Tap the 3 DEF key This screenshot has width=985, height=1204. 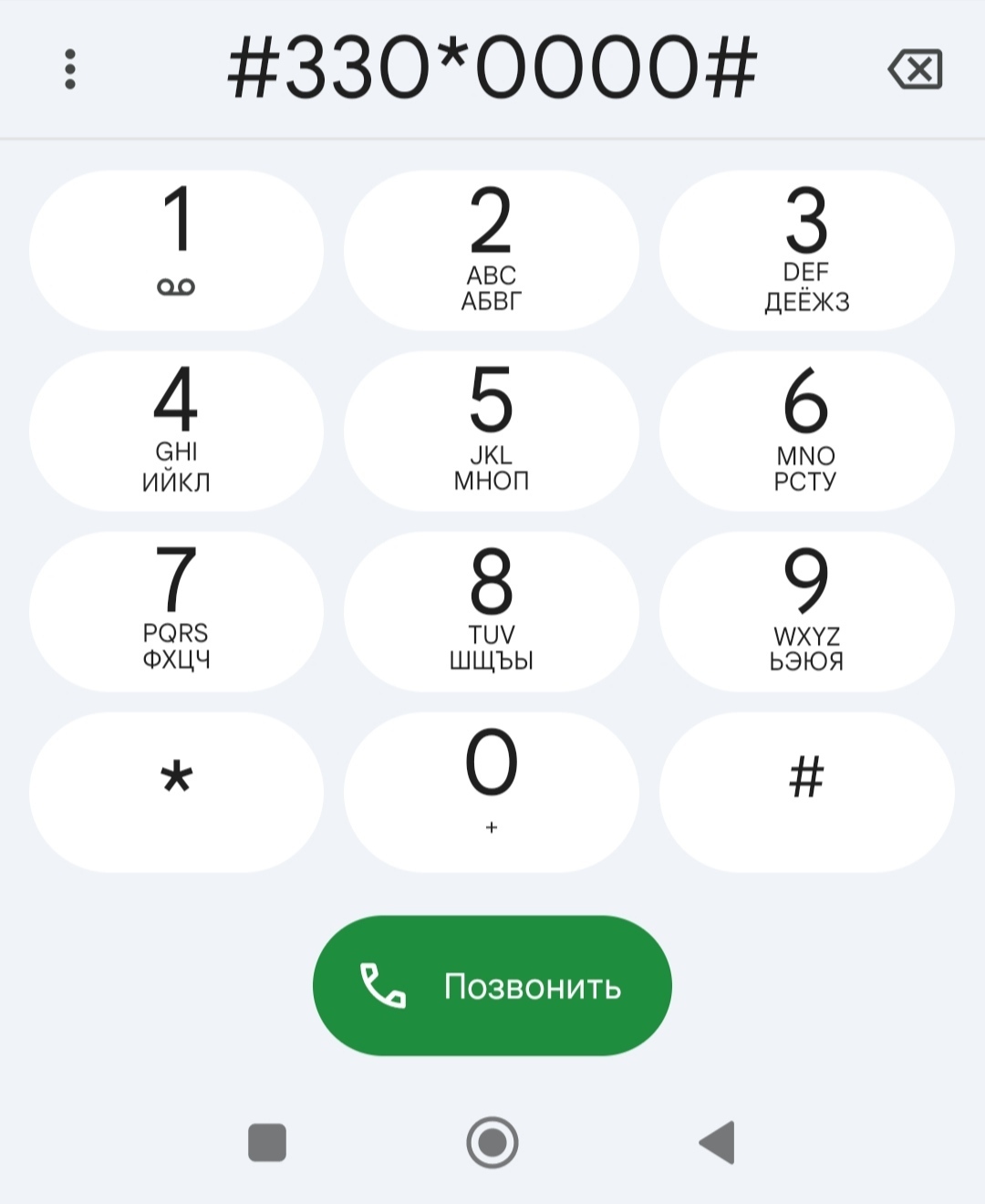click(x=806, y=250)
